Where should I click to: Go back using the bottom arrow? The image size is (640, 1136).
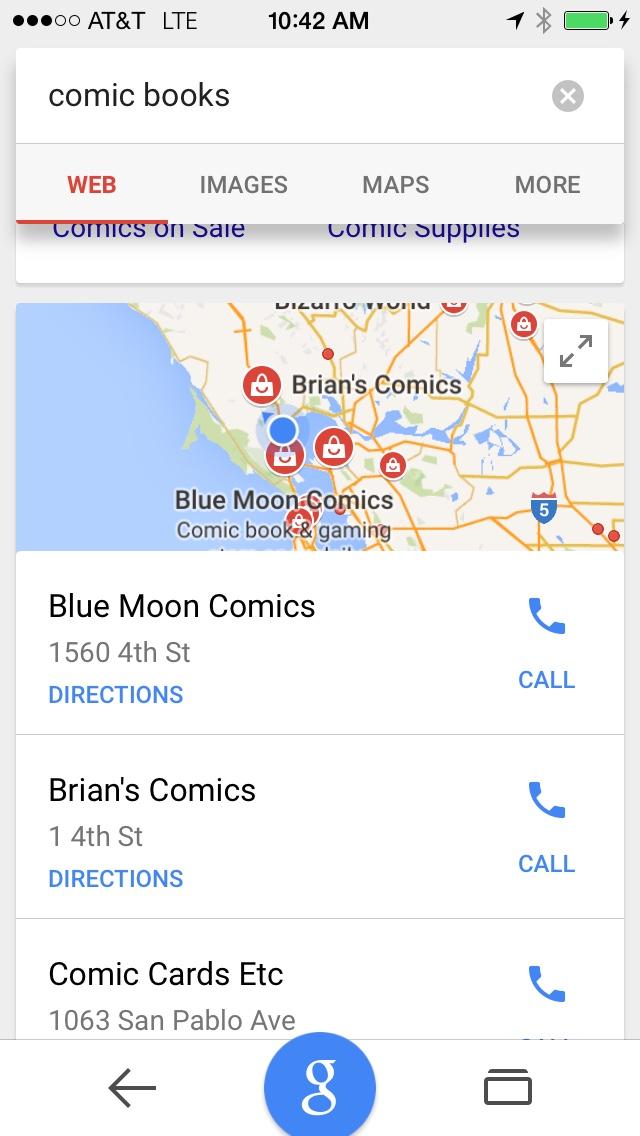coord(132,1088)
